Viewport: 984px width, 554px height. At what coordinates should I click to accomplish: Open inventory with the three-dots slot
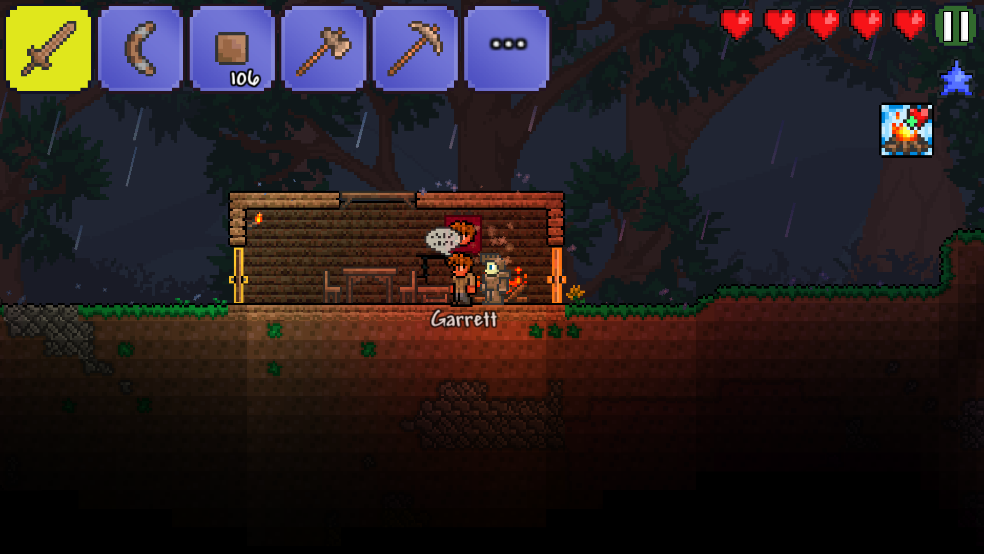[x=507, y=48]
